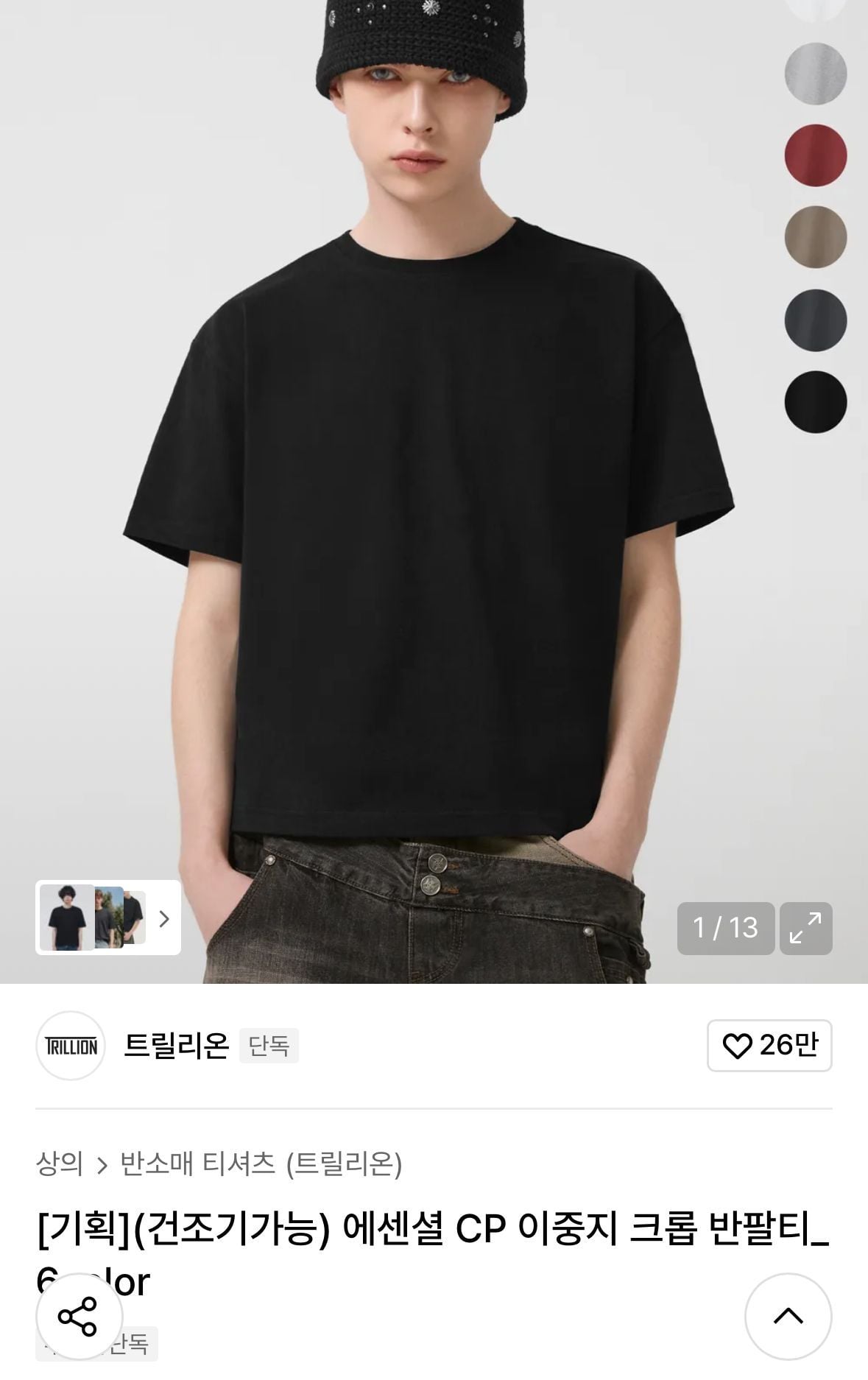Pick the beige color swatch
The height and width of the screenshot is (1380, 868).
pos(815,237)
